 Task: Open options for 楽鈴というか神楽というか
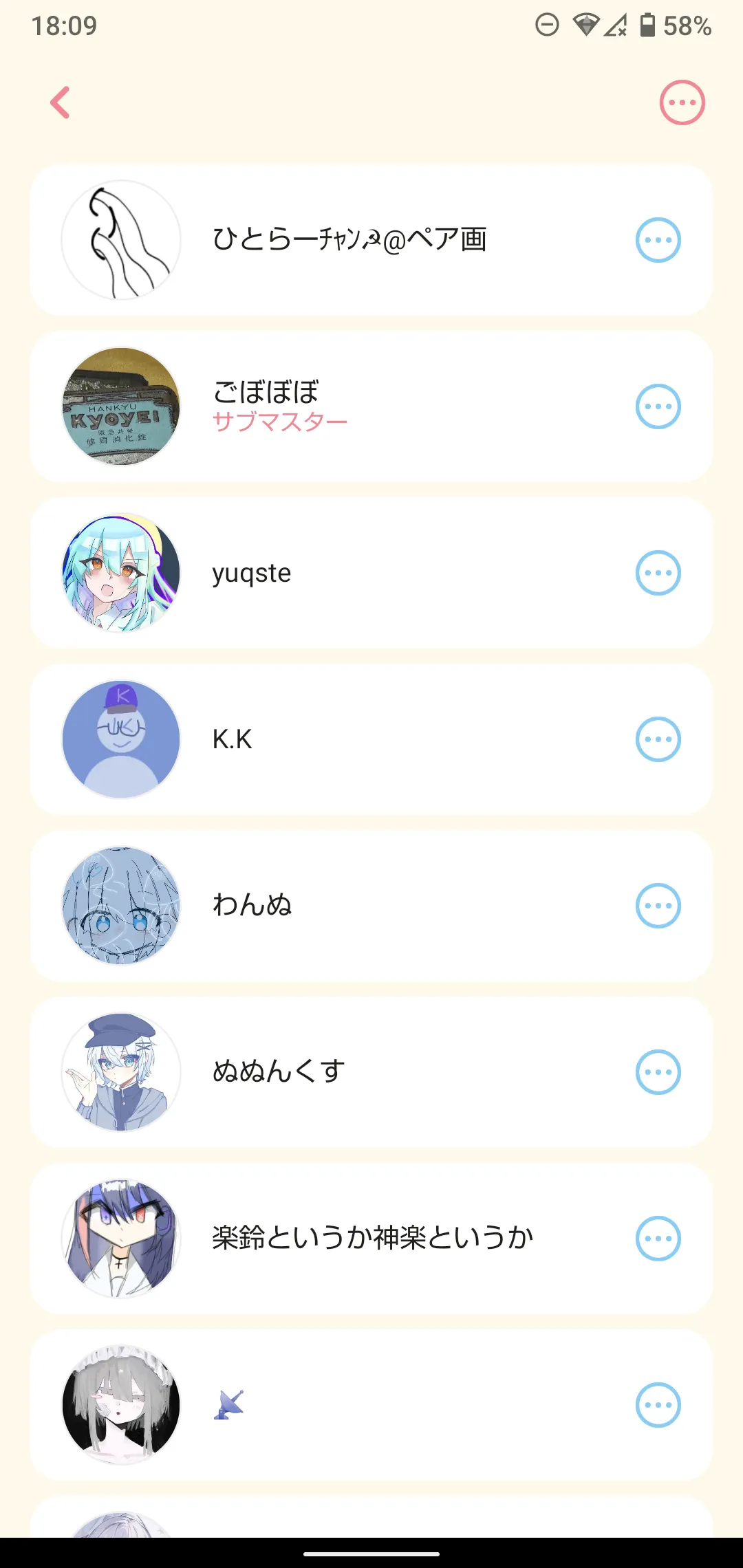pyautogui.click(x=658, y=1239)
